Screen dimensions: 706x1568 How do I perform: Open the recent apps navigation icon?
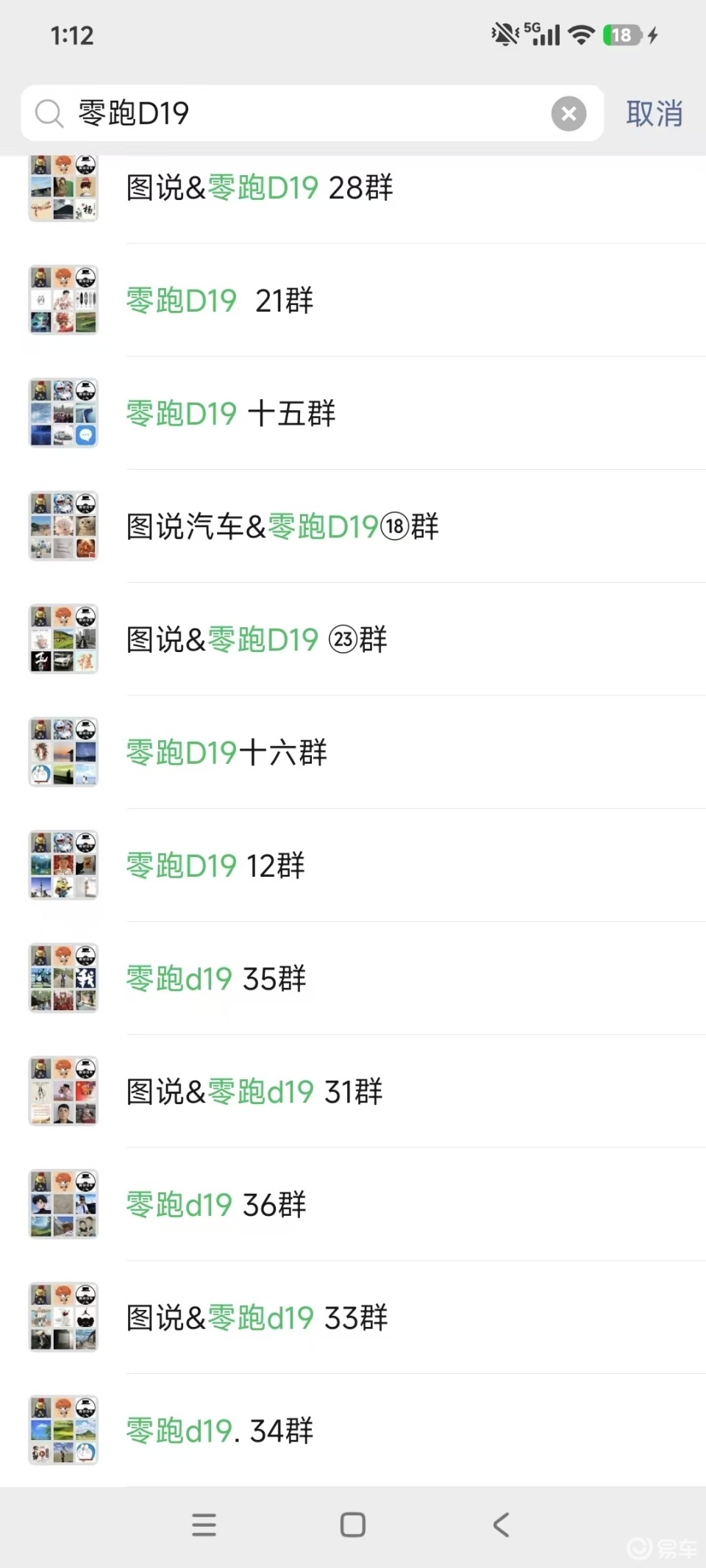coord(204,1525)
